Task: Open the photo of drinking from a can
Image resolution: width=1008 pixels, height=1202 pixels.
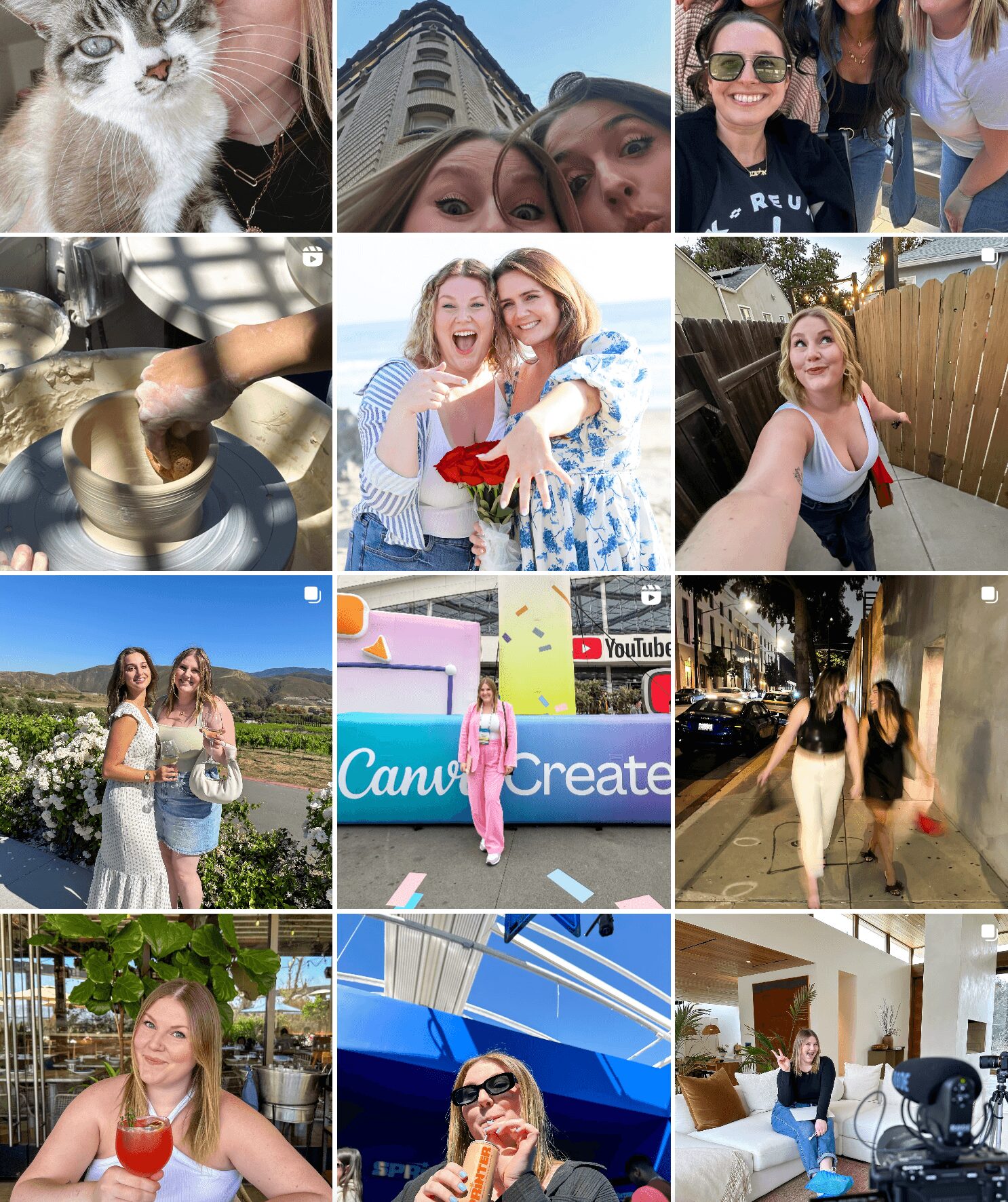Action: pos(503,1058)
